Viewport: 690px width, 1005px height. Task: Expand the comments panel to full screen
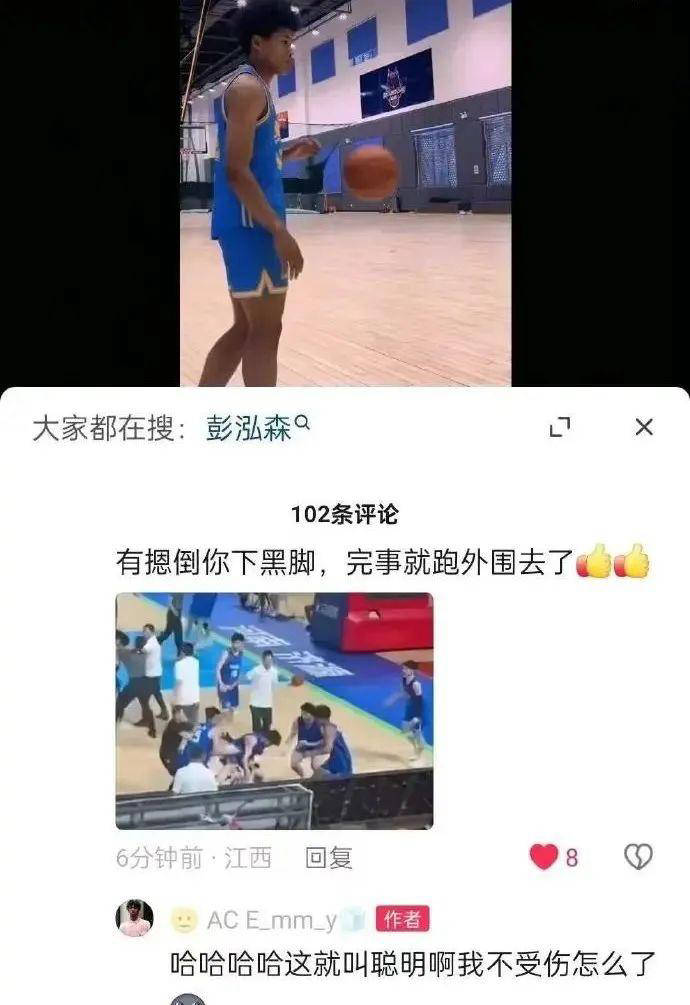tap(560, 428)
